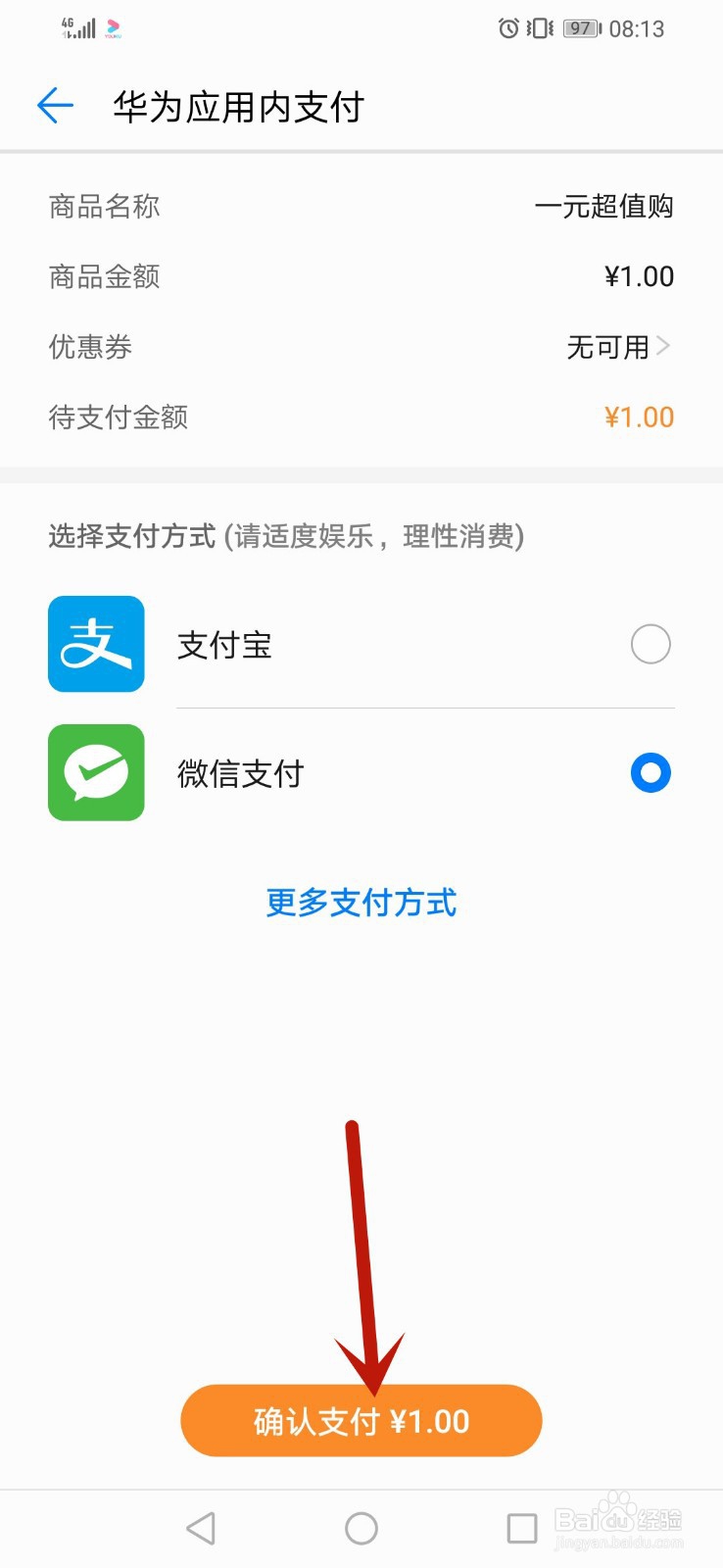
Task: Tap the back arrow to exit payment
Action: (x=55, y=106)
